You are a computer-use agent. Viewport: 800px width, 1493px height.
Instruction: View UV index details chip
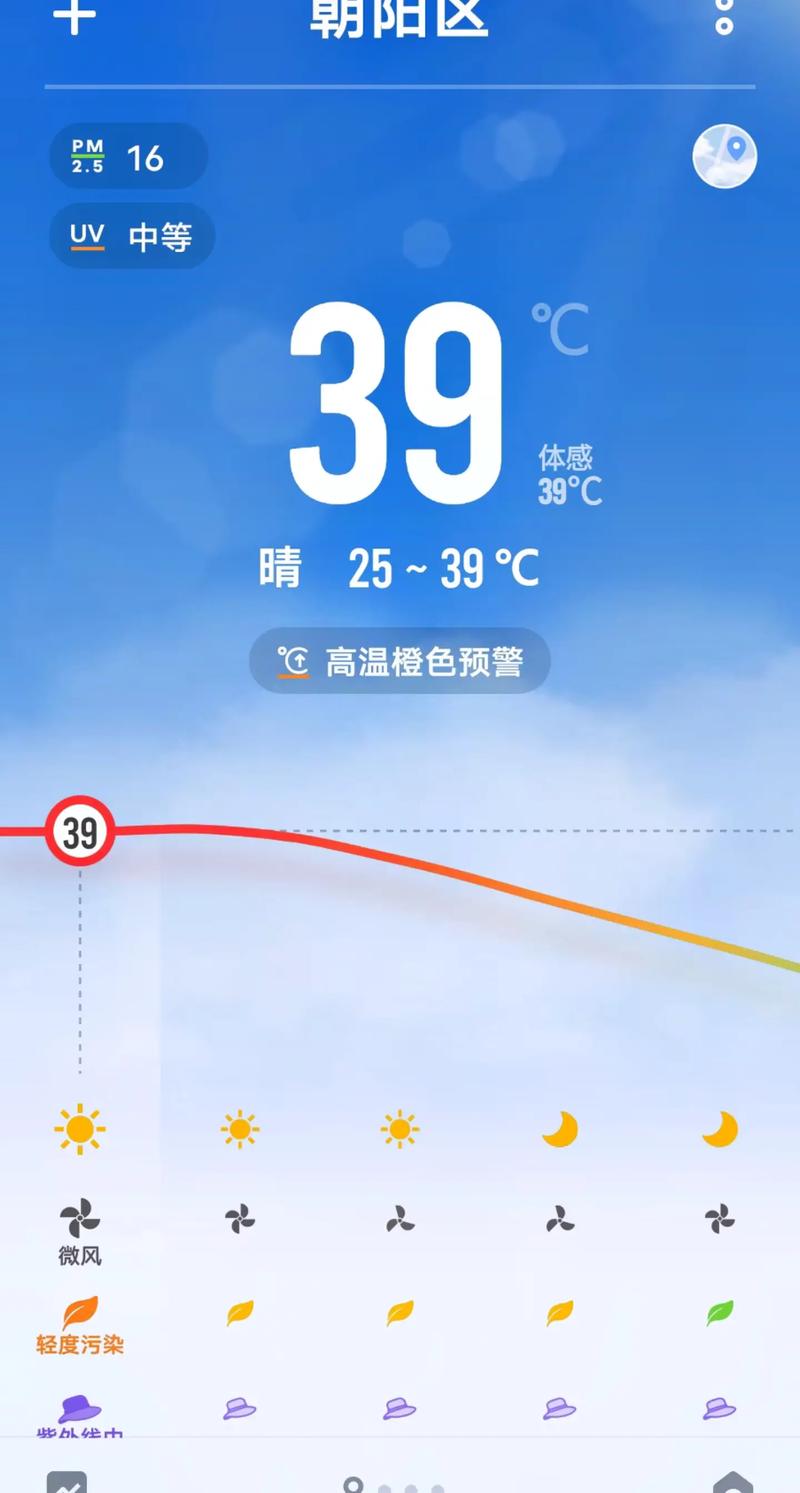(131, 237)
